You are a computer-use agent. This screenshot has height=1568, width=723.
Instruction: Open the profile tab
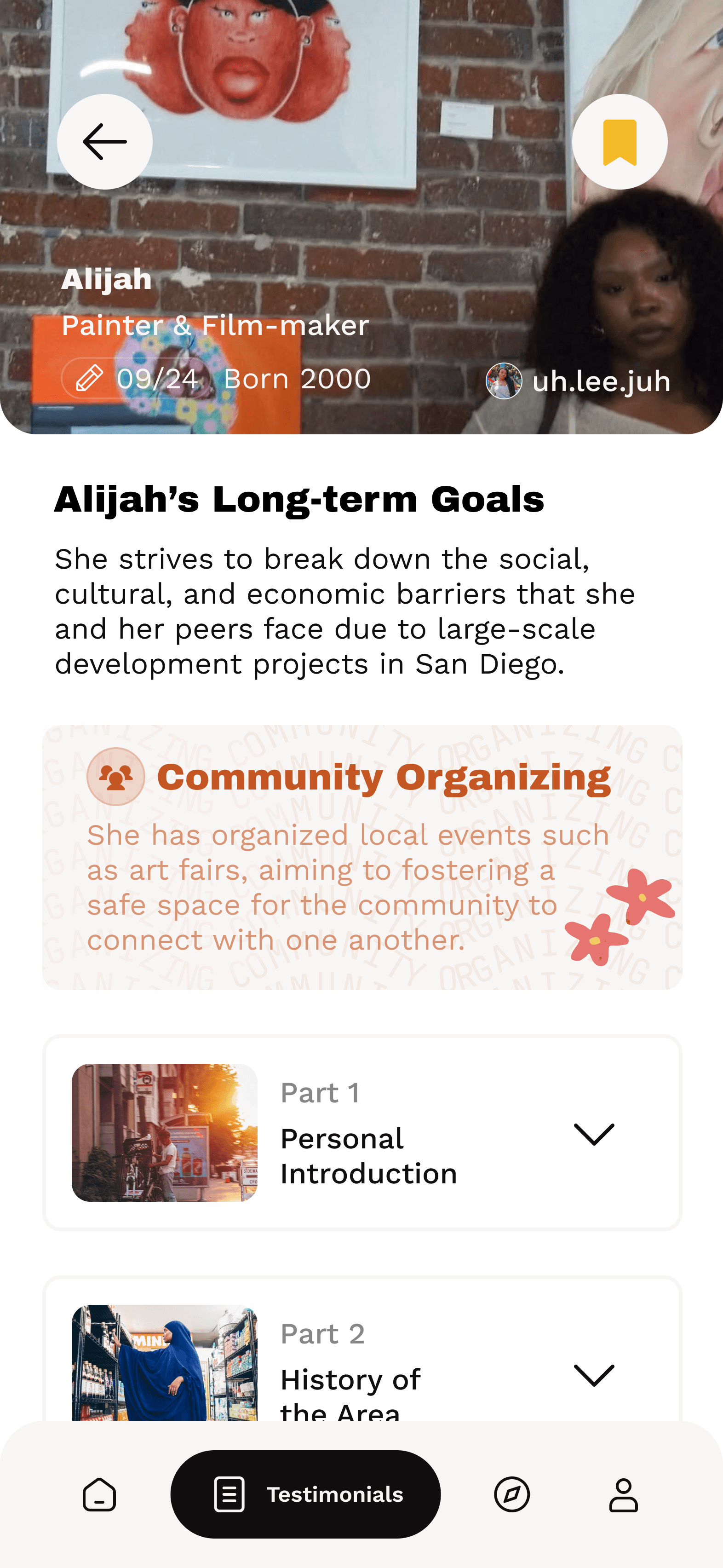pos(624,1494)
